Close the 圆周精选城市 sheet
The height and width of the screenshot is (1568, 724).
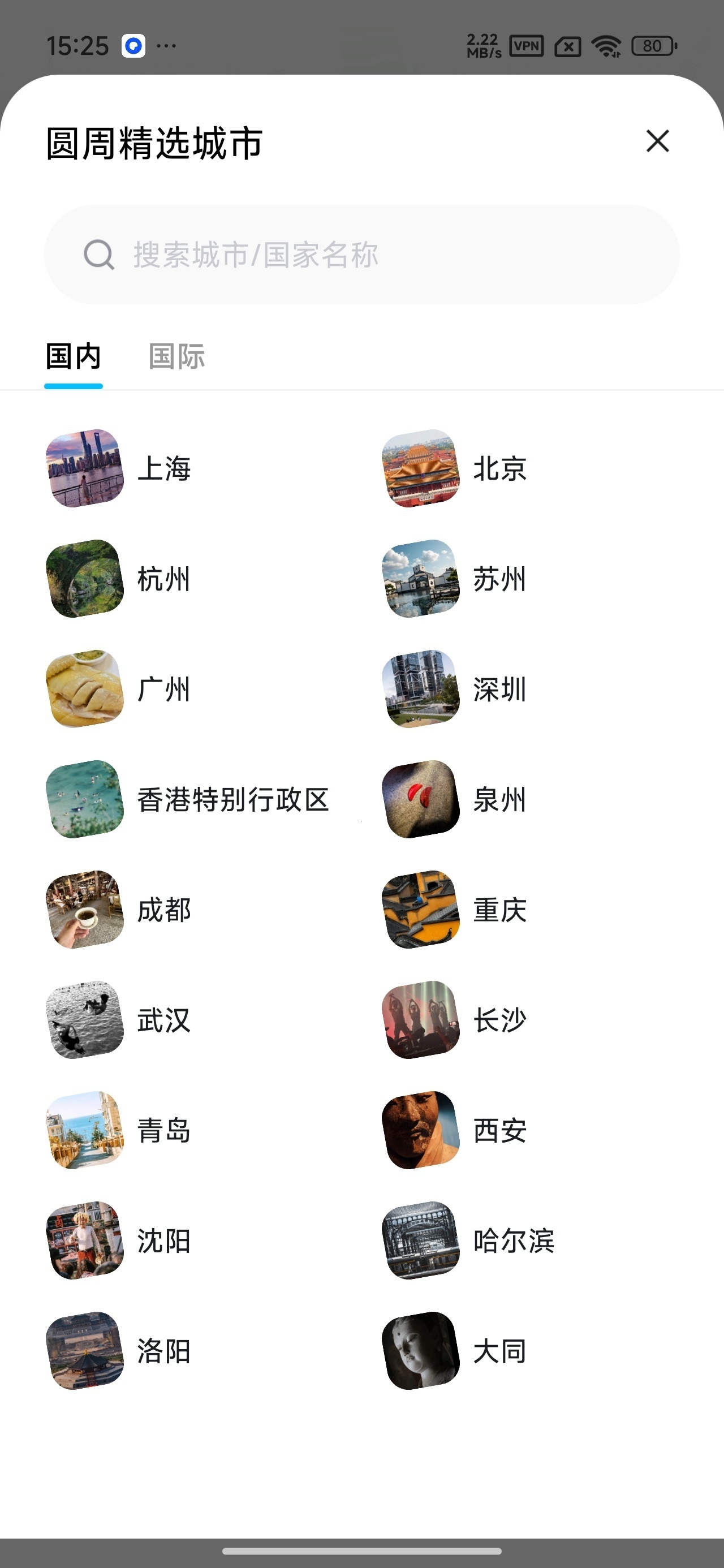657,141
